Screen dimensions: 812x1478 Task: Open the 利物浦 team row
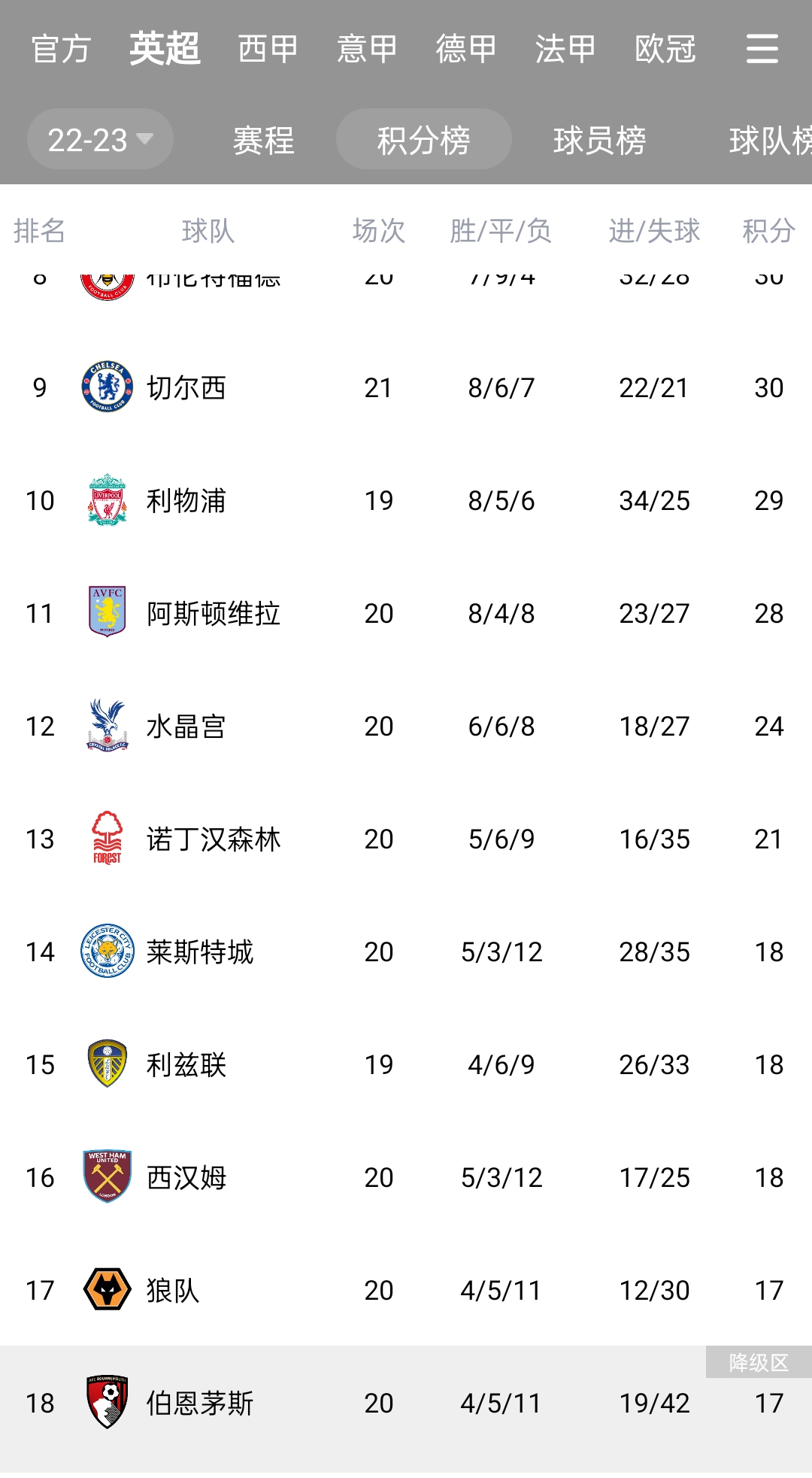[x=406, y=500]
